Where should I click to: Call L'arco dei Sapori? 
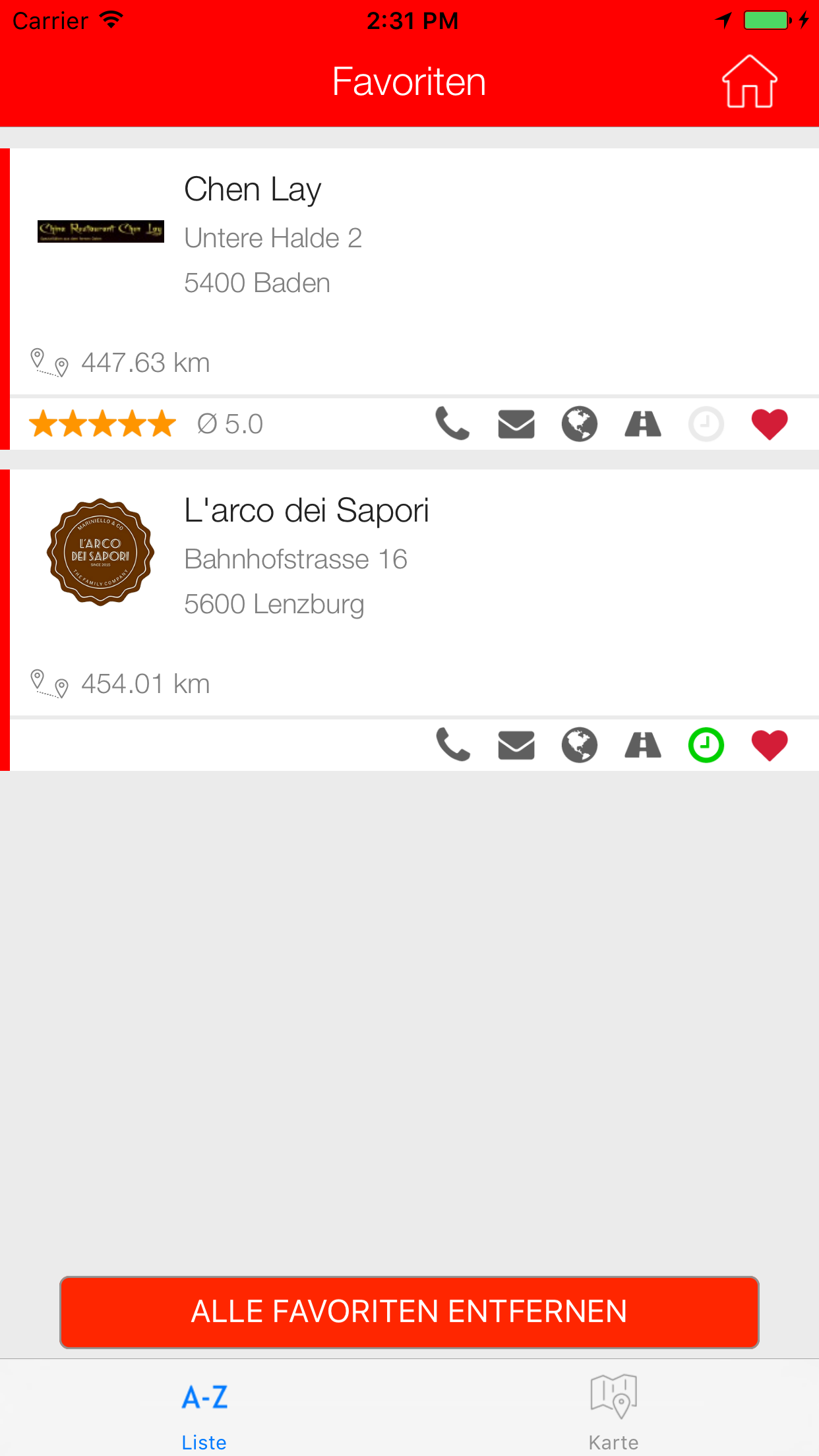(452, 745)
